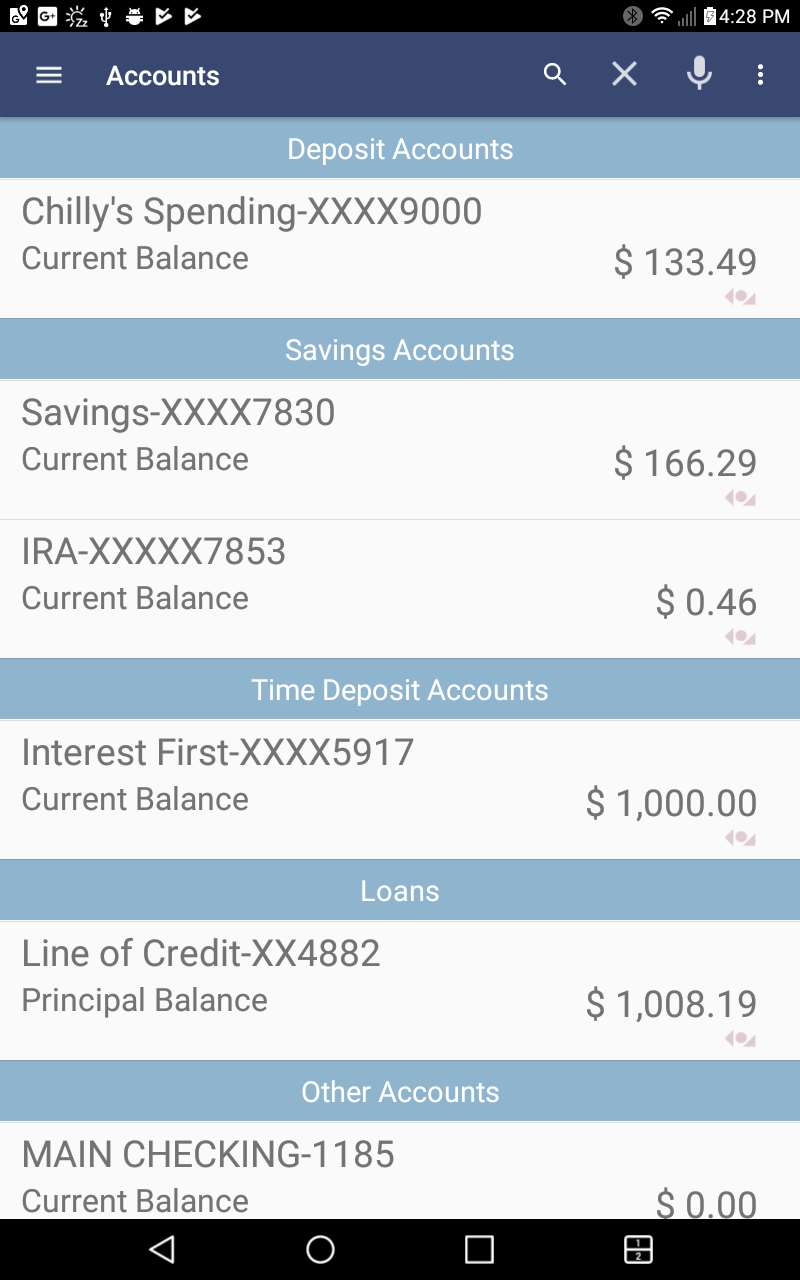The height and width of the screenshot is (1280, 800).
Task: Open the Accounts navigation drawer menu
Action: 48,74
